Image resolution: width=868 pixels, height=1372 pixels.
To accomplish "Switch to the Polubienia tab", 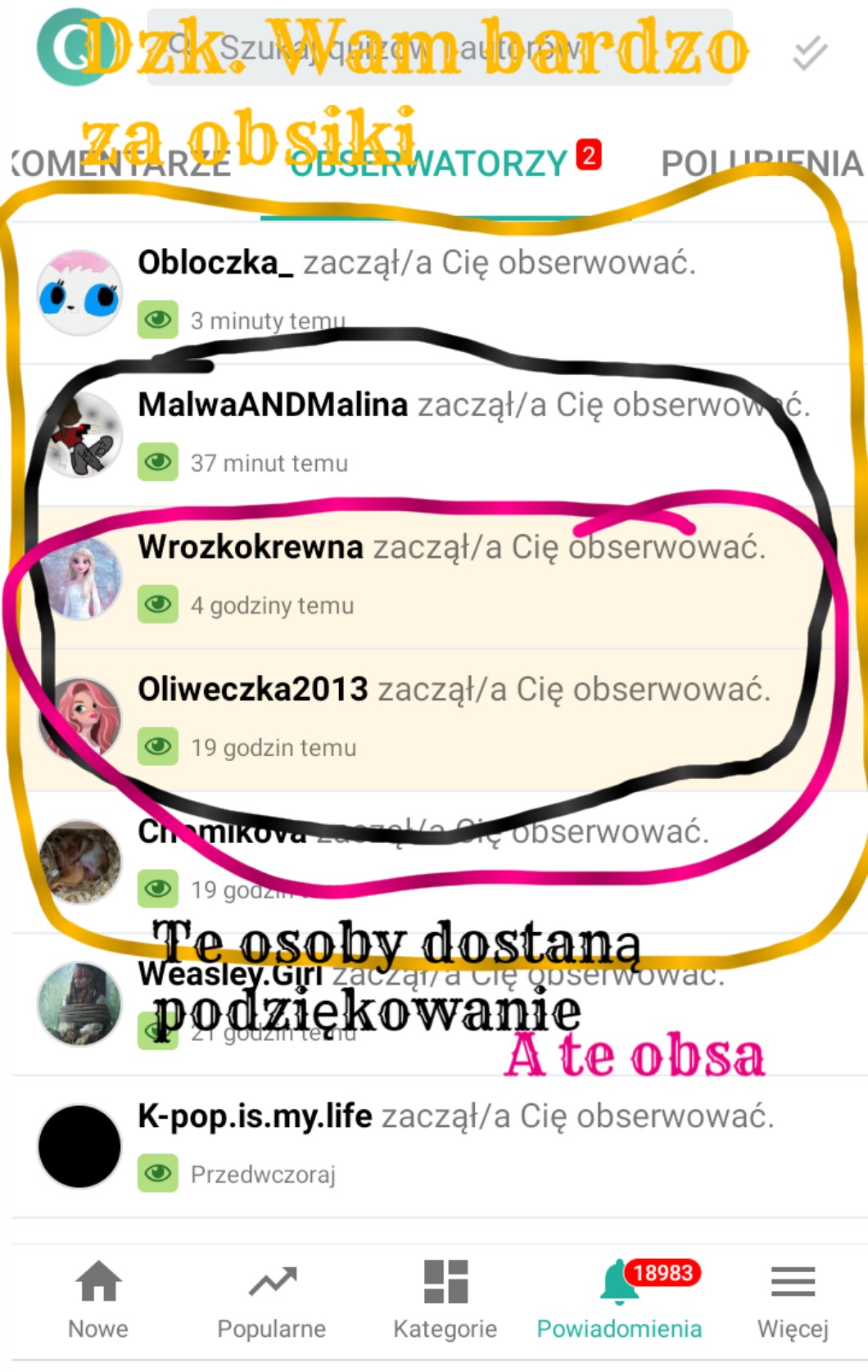I will 762,164.
